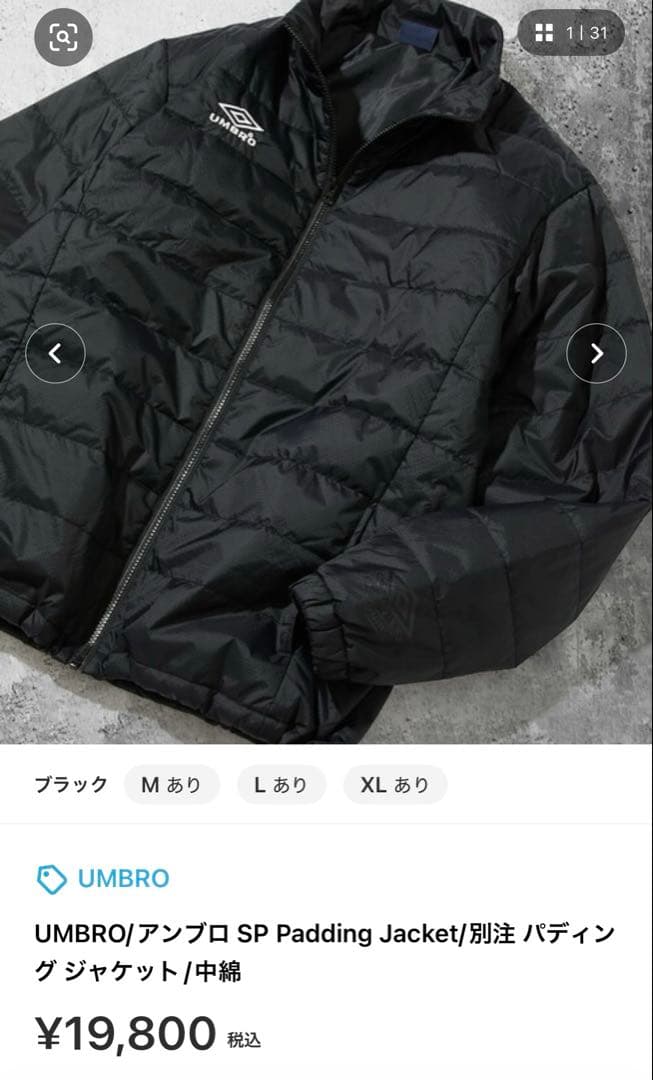
Task: Open the image gallery grid showing 1|31
Action: (571, 33)
